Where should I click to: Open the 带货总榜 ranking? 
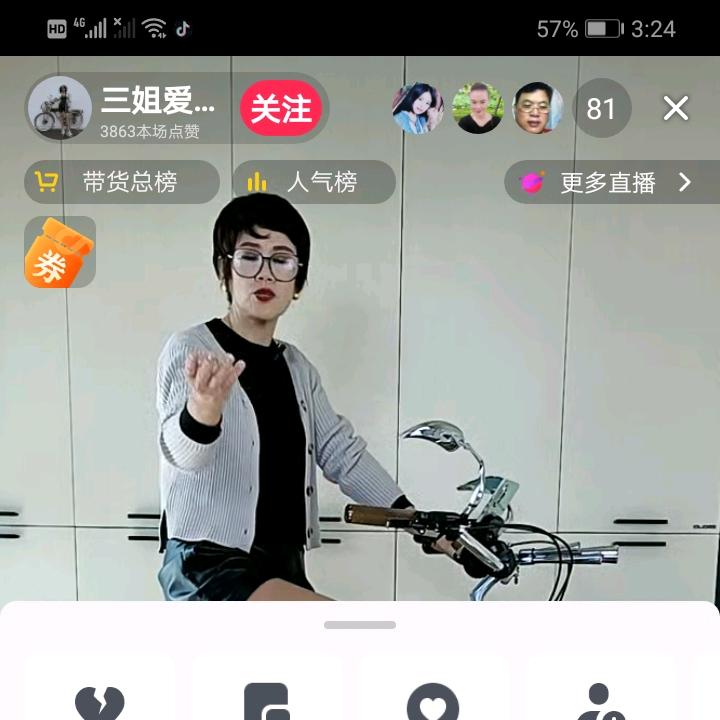(x=121, y=182)
